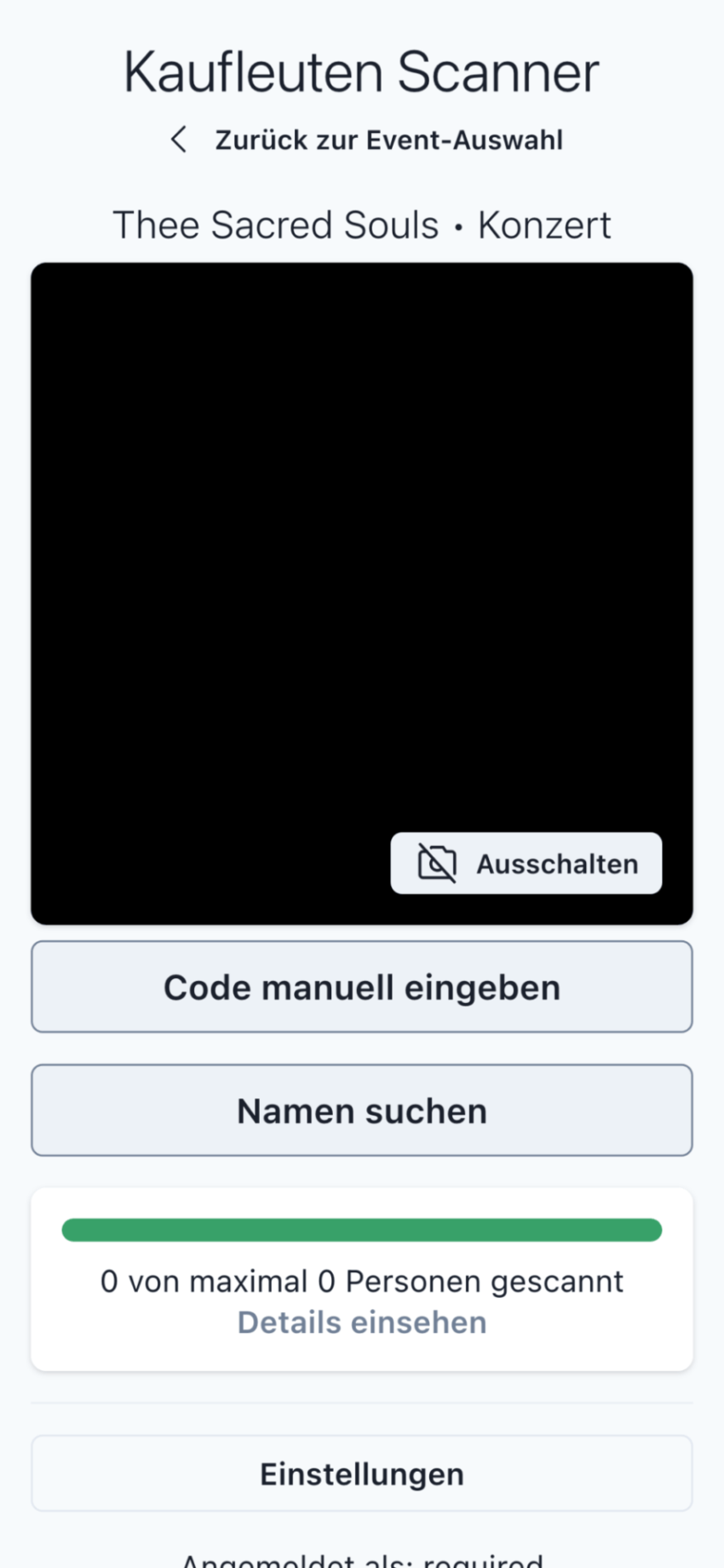724x1568 pixels.
Task: Collapse back to event selection
Action: point(361,139)
